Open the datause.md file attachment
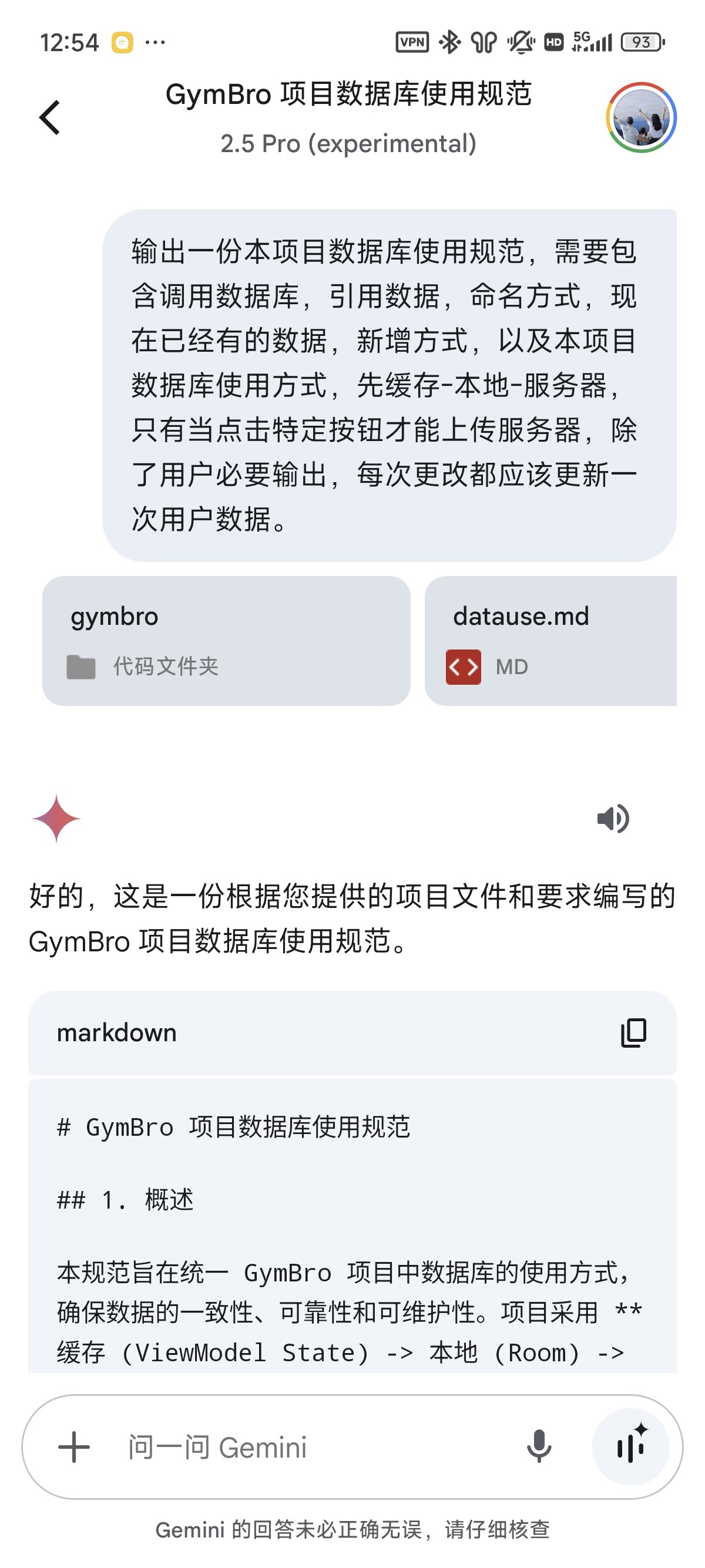Screen dimensions: 705x1568 click(550, 640)
